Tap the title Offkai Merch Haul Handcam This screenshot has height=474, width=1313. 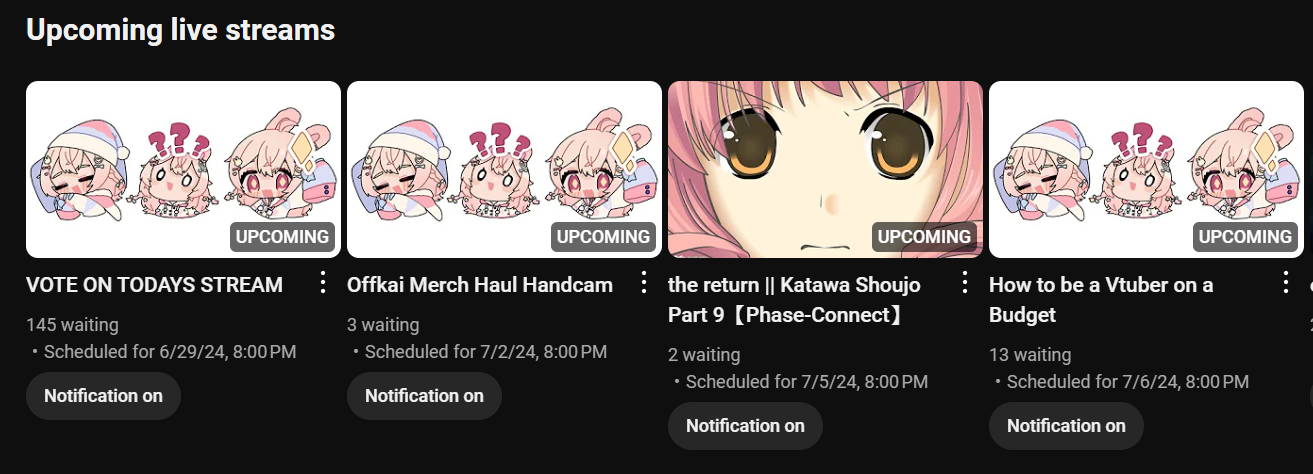tap(479, 285)
